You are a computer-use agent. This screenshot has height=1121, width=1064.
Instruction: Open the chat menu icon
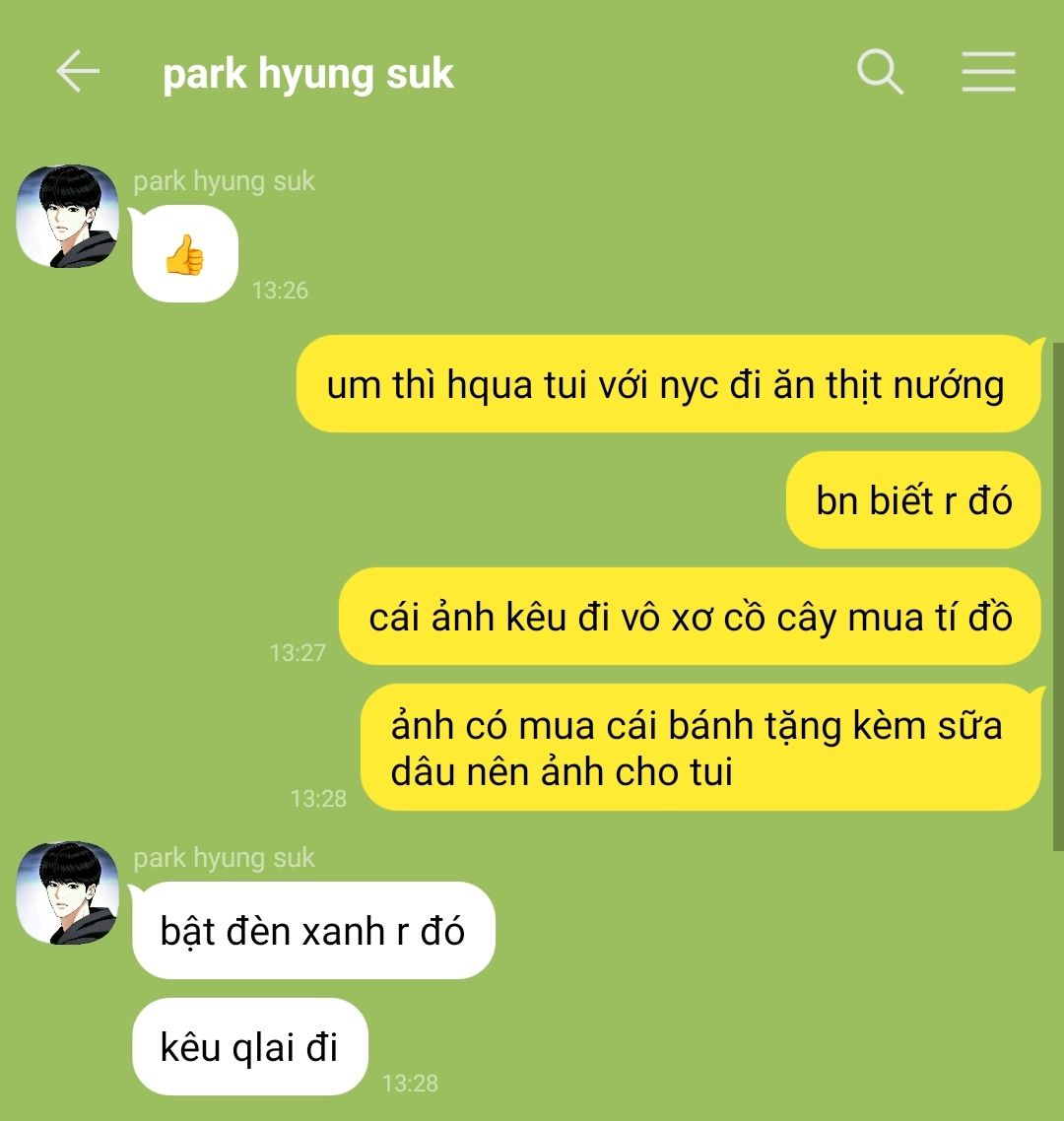pos(988,73)
